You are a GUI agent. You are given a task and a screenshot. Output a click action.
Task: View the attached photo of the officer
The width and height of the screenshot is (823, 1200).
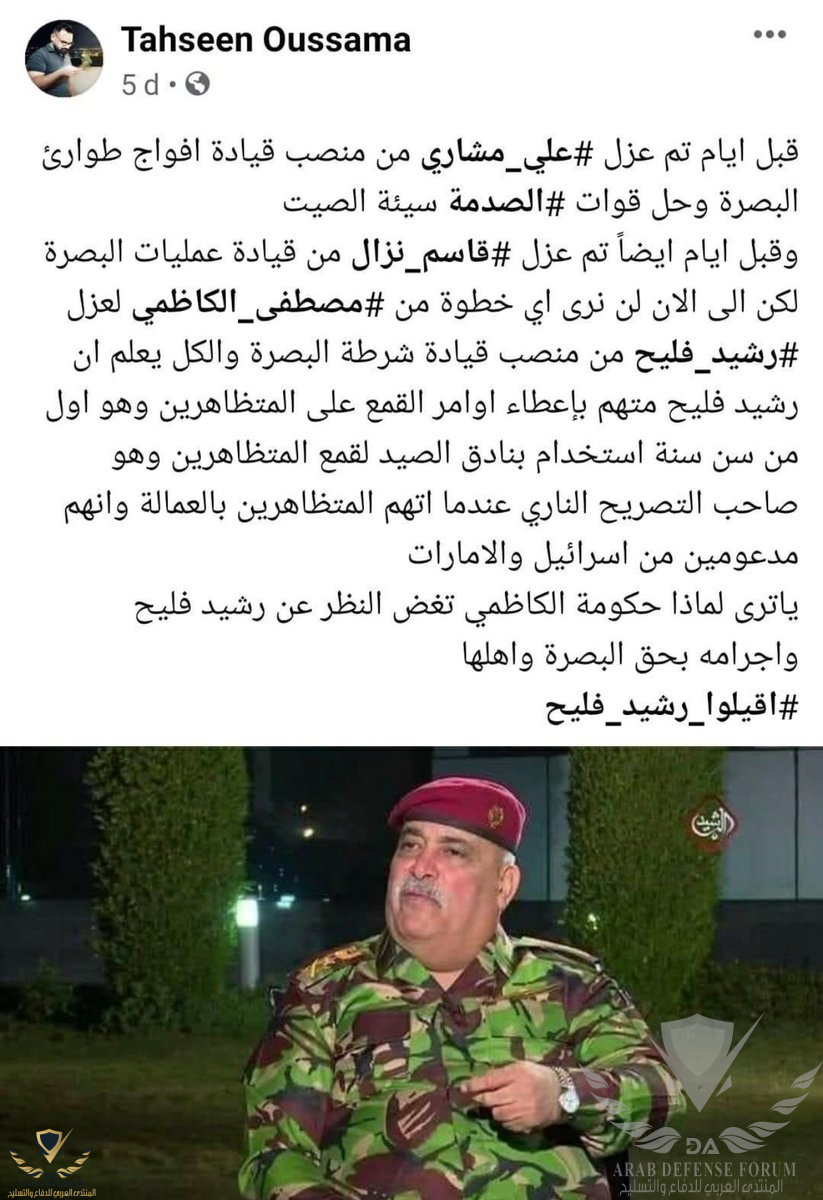(411, 972)
